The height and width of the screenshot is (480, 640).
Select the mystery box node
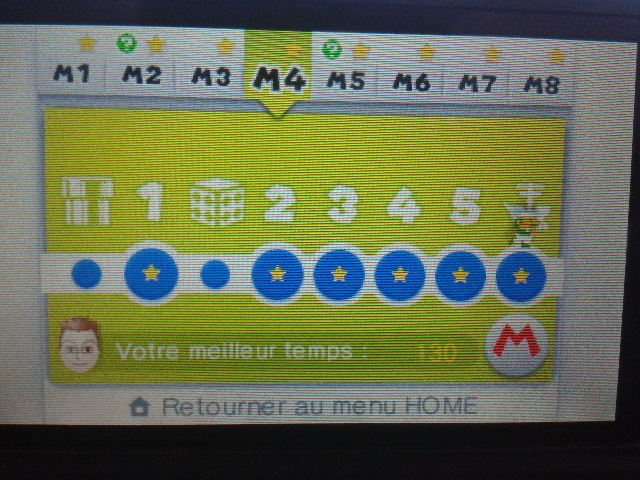[x=216, y=273]
